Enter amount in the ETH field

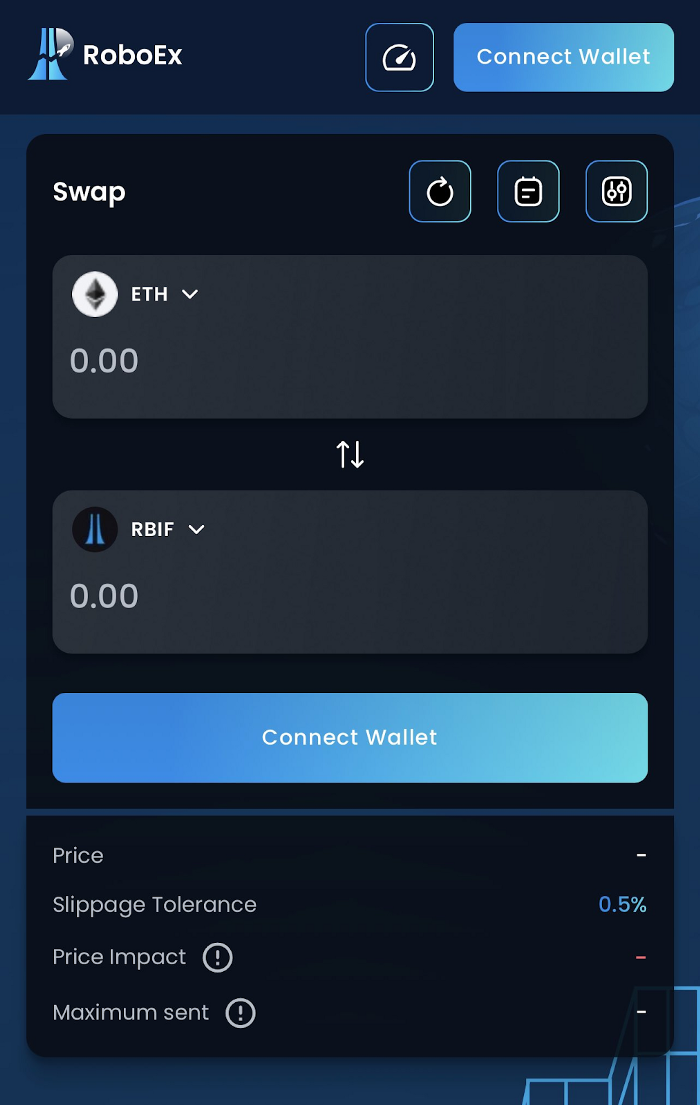(348, 361)
